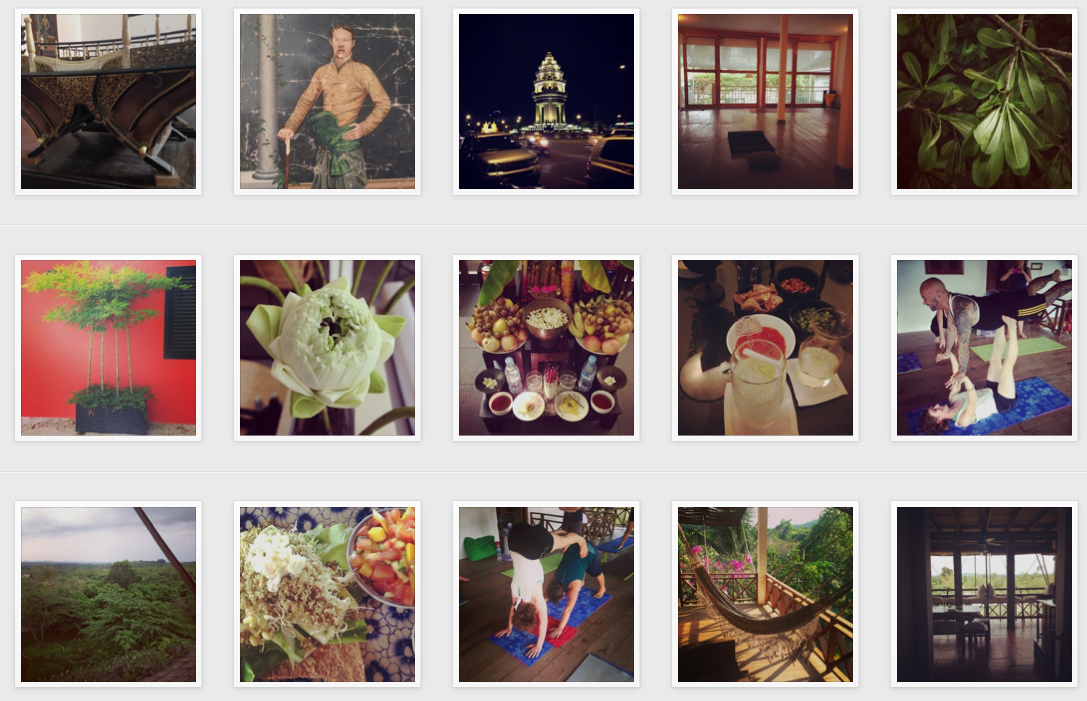View the dark veranda interior photo
Viewport: 1087px width, 701px height.
984,594
